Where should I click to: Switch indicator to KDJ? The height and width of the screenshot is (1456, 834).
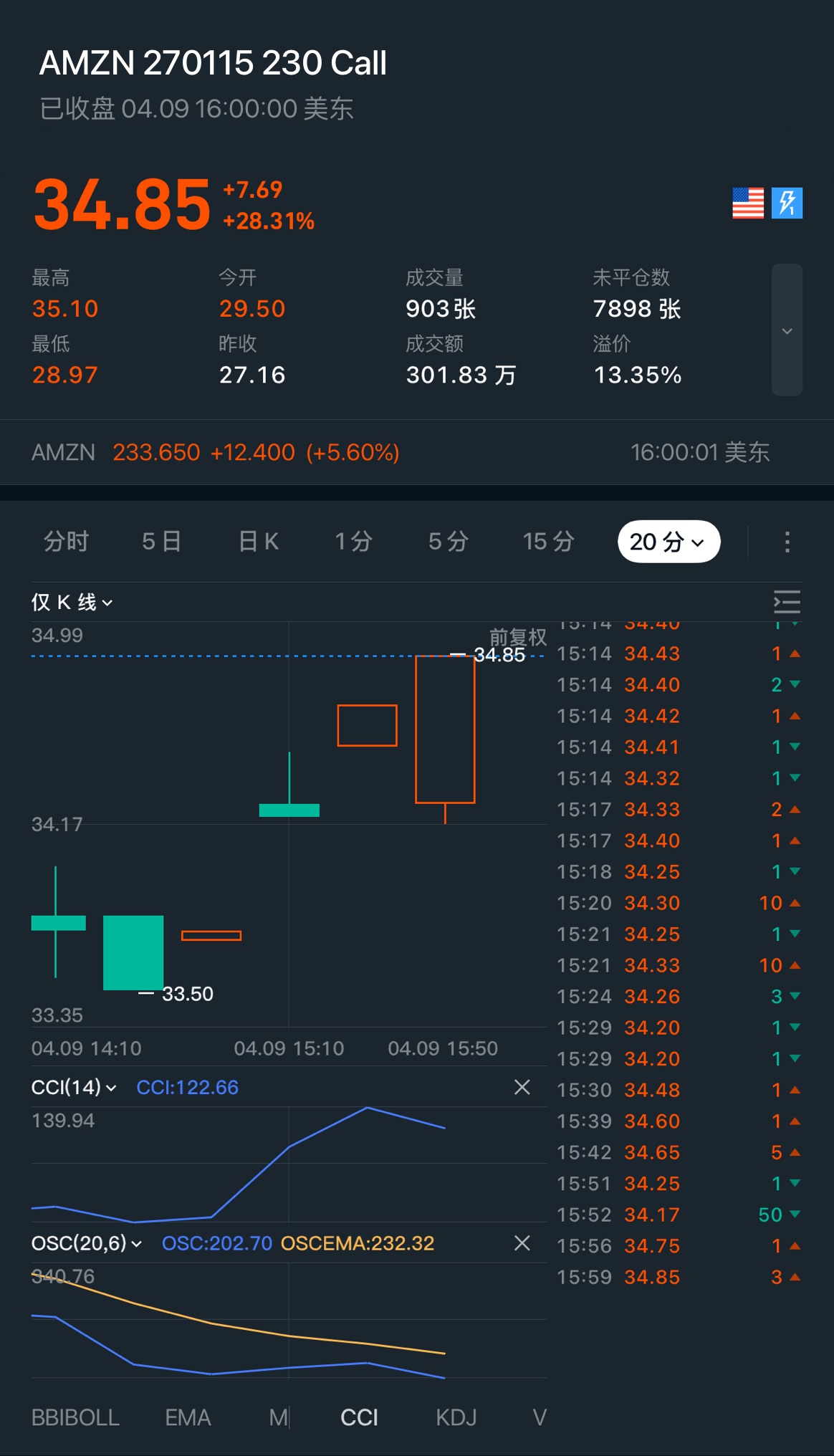pyautogui.click(x=456, y=1417)
